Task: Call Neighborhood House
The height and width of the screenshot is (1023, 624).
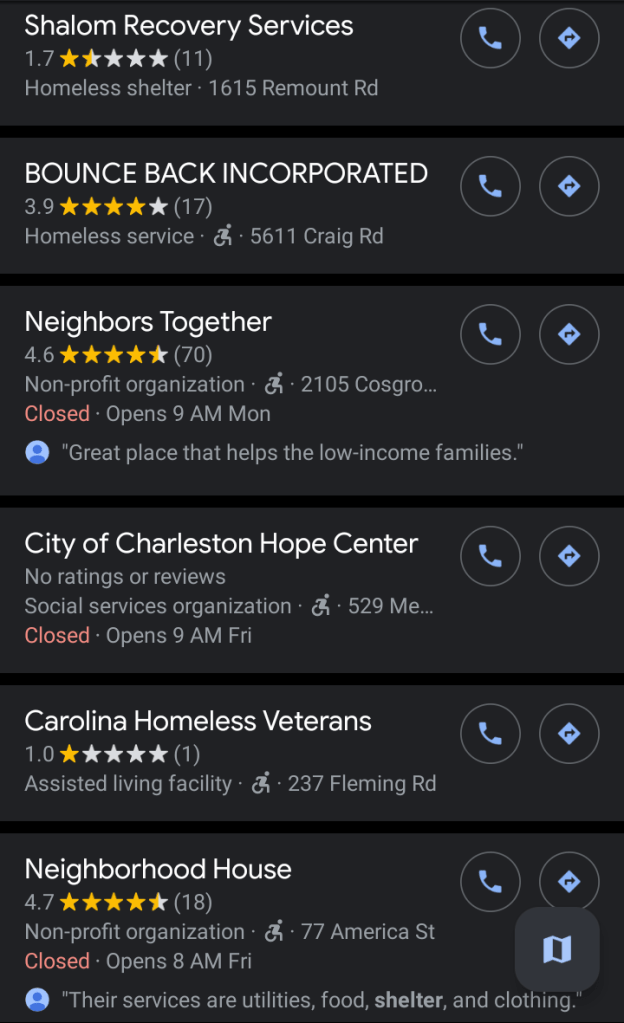Action: (x=490, y=881)
